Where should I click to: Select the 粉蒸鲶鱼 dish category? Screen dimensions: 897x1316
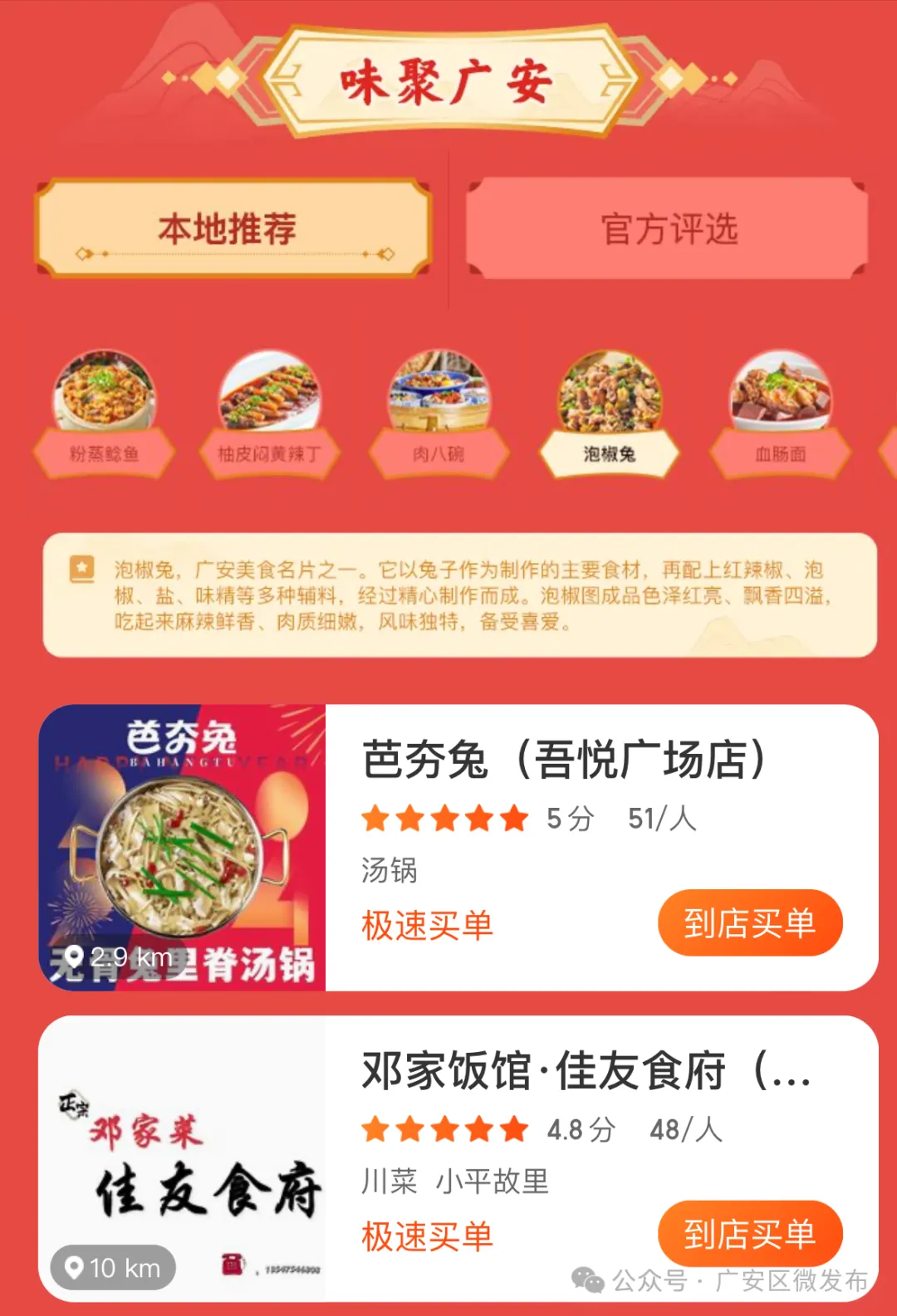pyautogui.click(x=104, y=415)
